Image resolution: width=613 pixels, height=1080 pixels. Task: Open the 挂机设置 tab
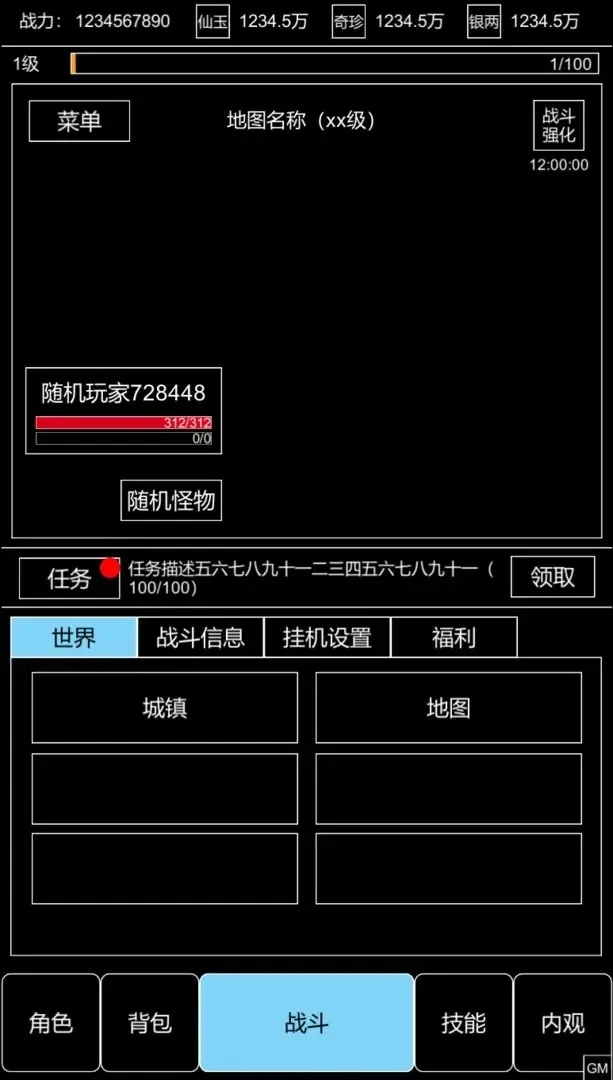coord(327,637)
